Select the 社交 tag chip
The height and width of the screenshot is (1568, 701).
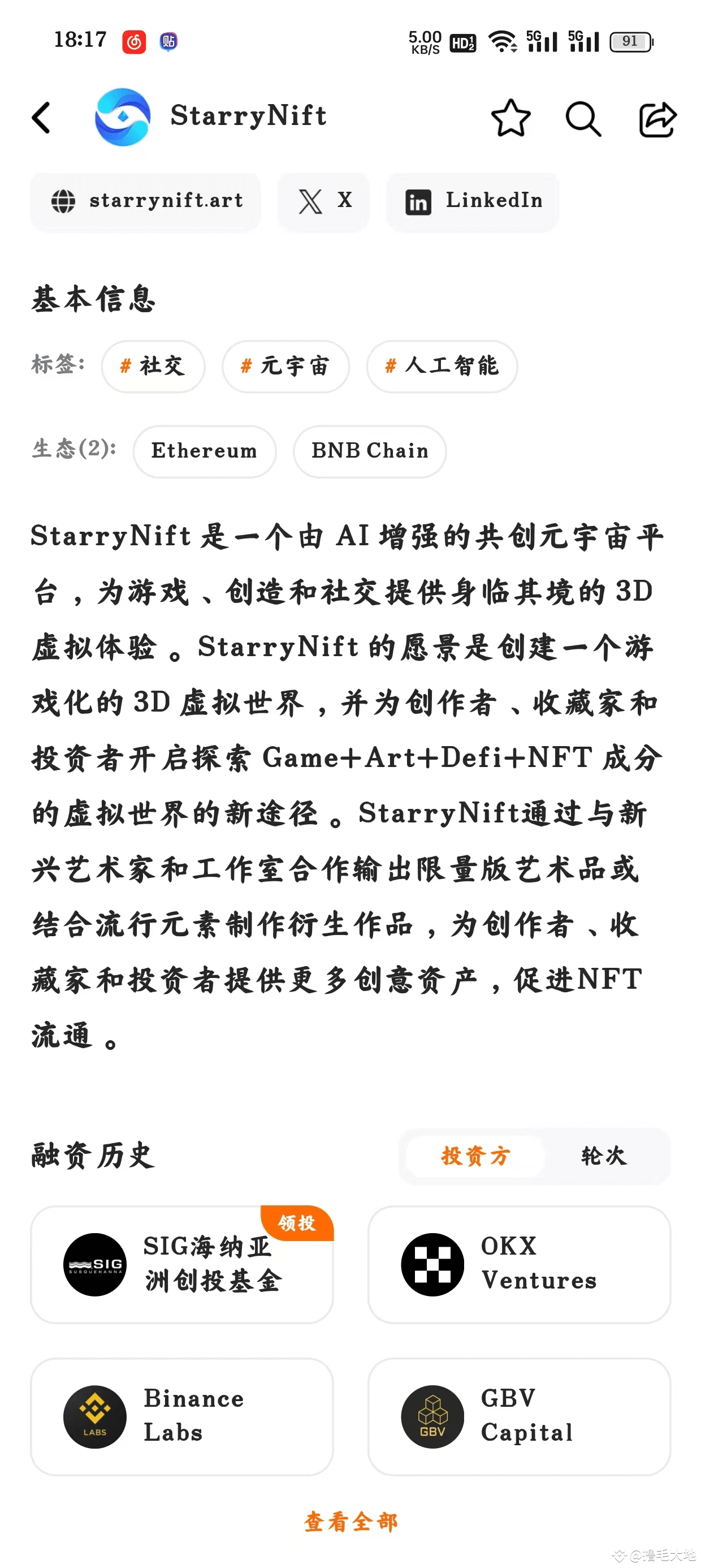click(x=153, y=366)
